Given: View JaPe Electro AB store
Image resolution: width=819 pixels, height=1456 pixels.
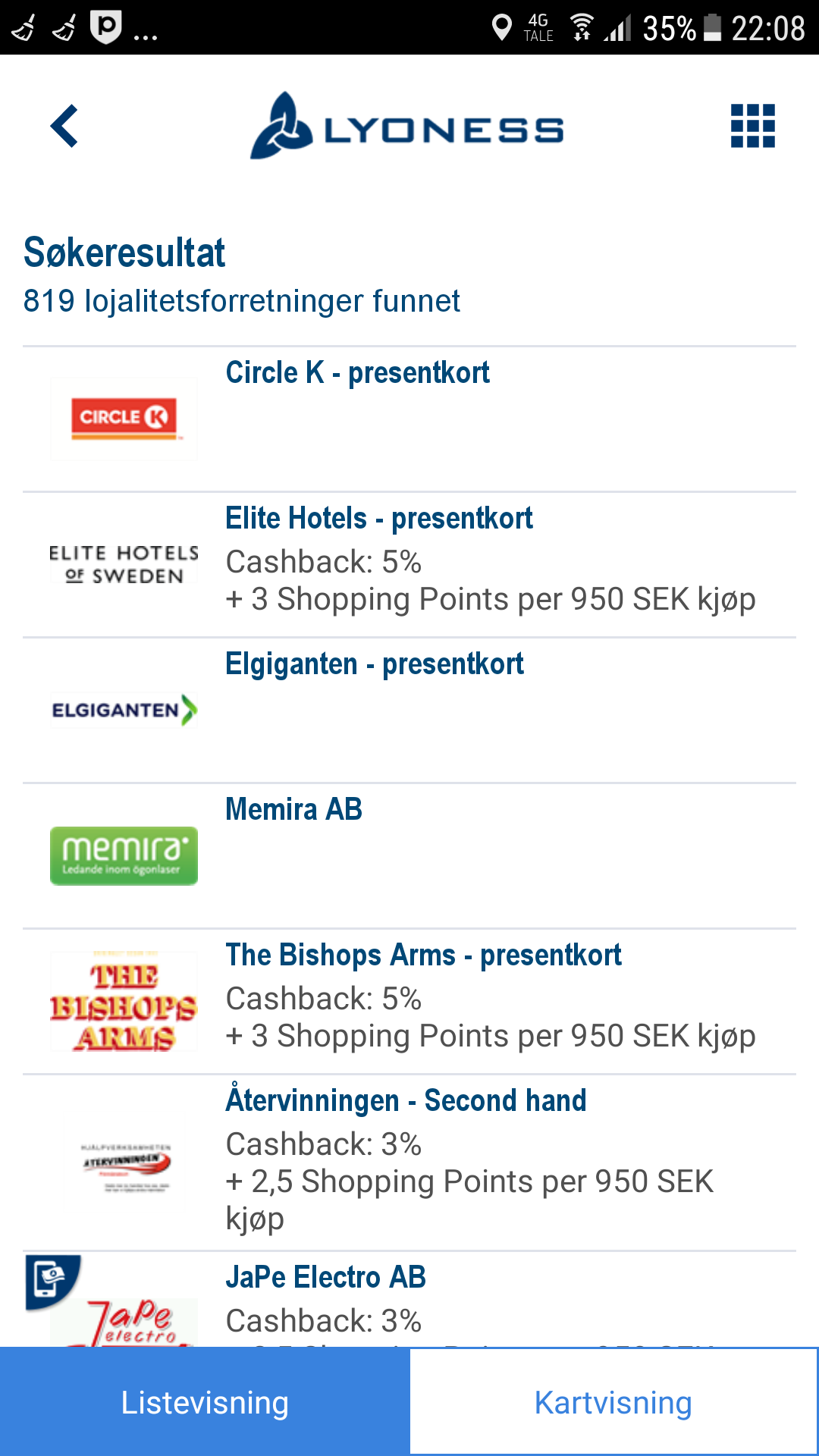Looking at the screenshot, I should tap(409, 1299).
